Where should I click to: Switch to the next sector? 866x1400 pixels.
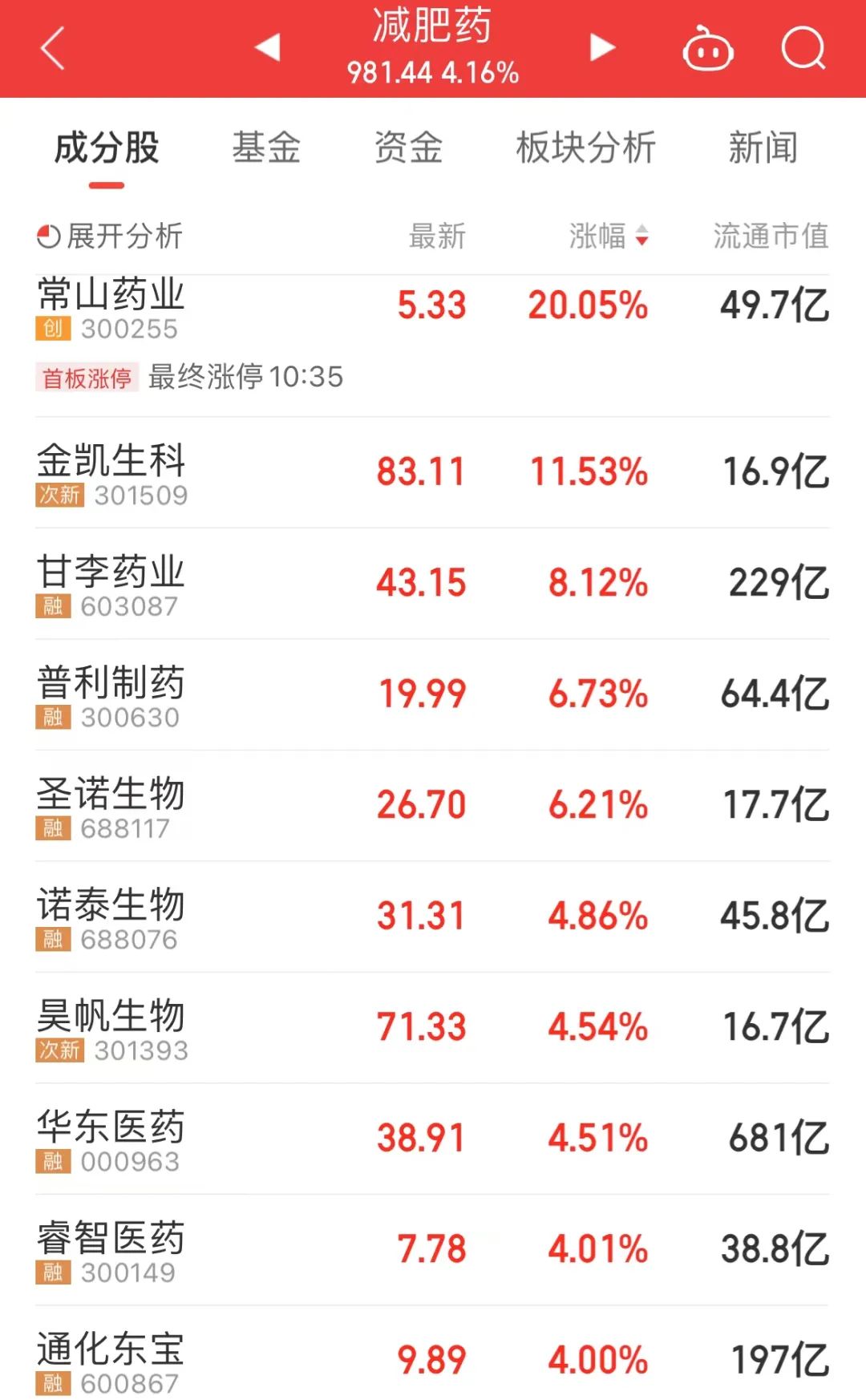click(602, 48)
